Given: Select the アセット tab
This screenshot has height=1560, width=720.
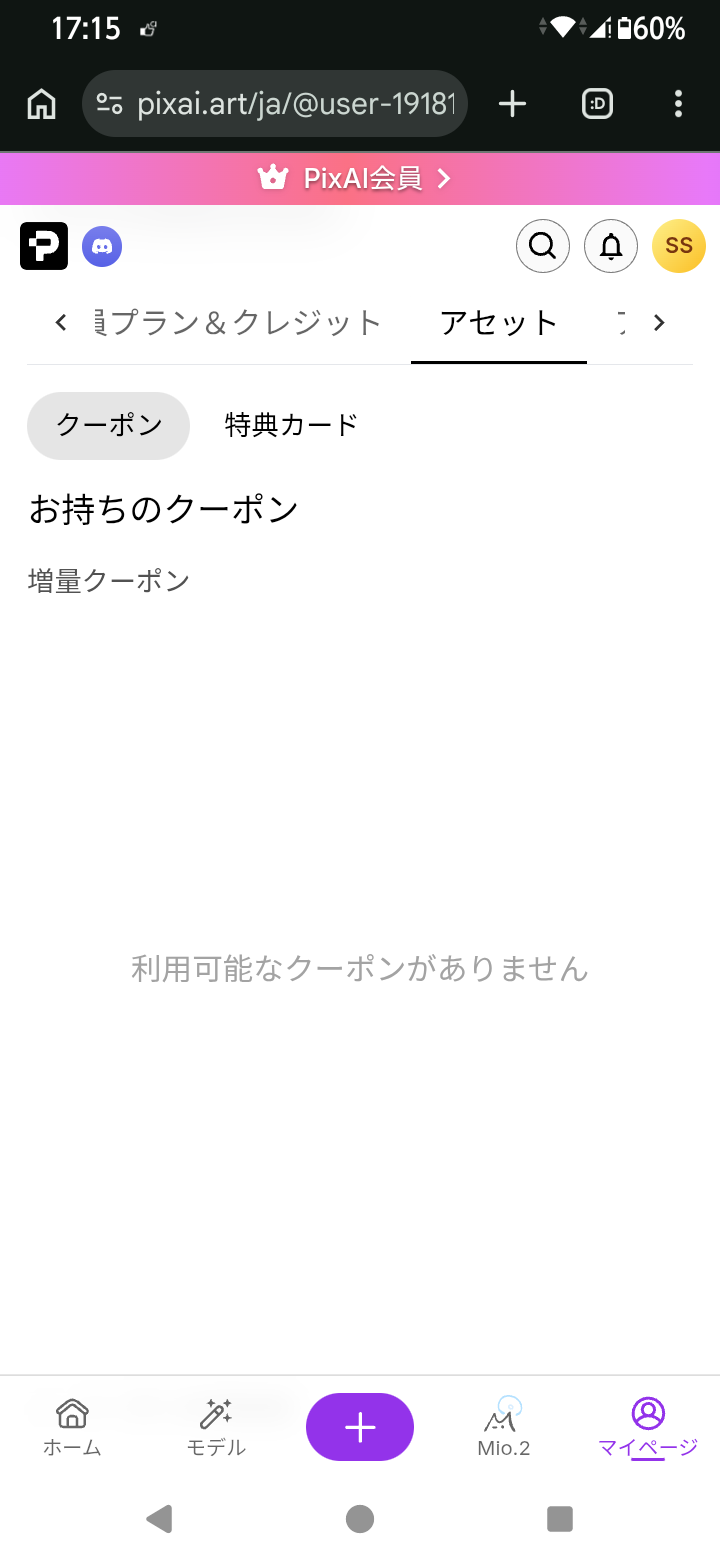Looking at the screenshot, I should [498, 322].
